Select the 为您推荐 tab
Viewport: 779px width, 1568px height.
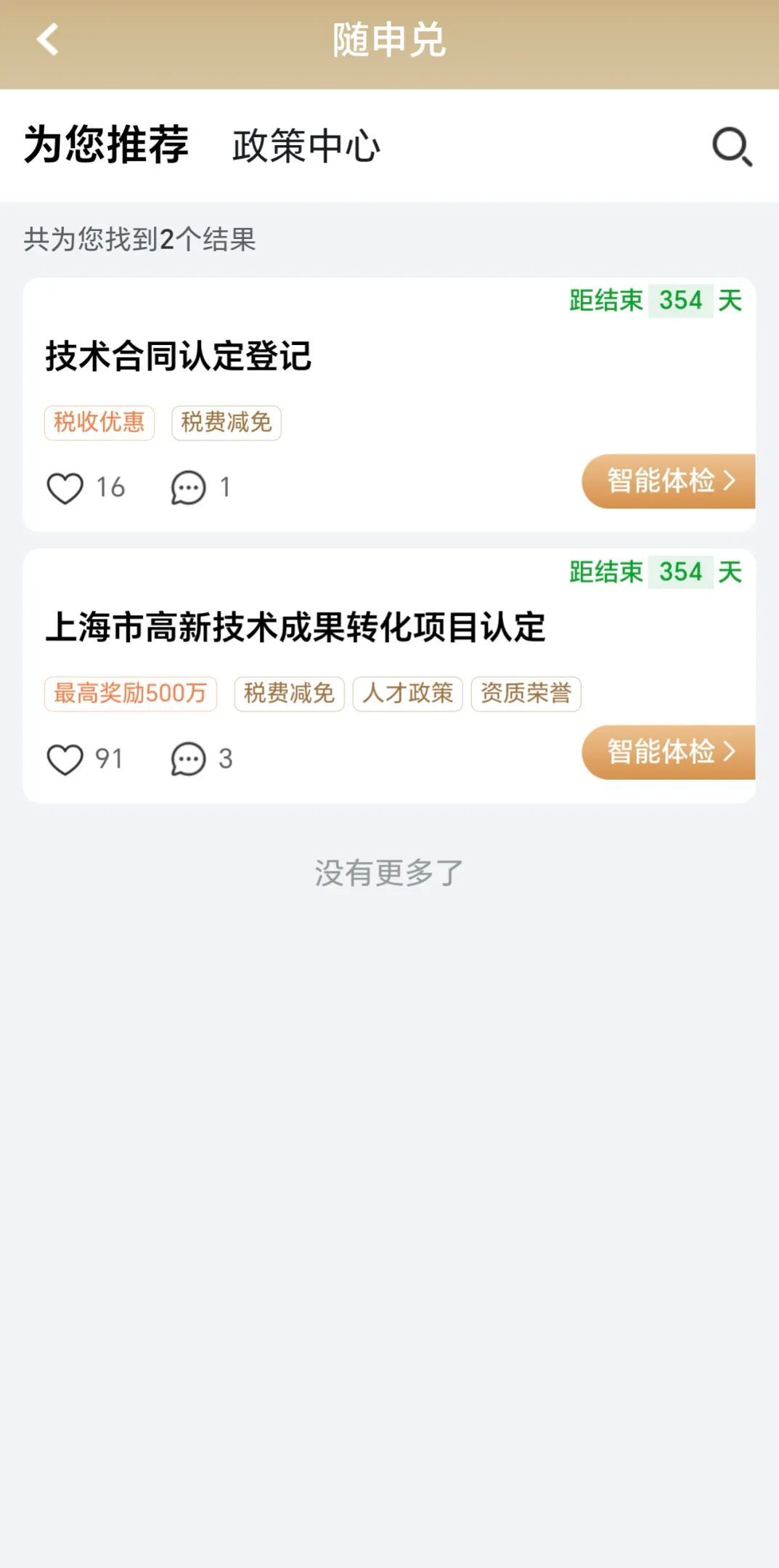pos(106,145)
